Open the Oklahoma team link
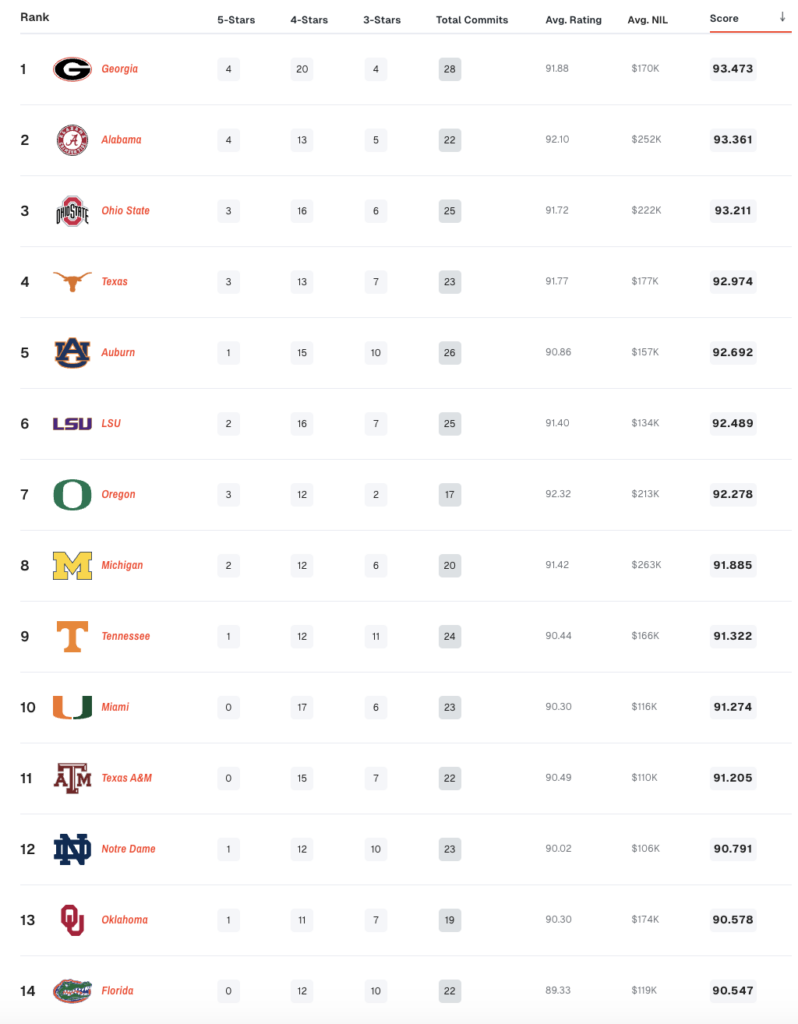Screen dimensions: 798x1024 124,920
